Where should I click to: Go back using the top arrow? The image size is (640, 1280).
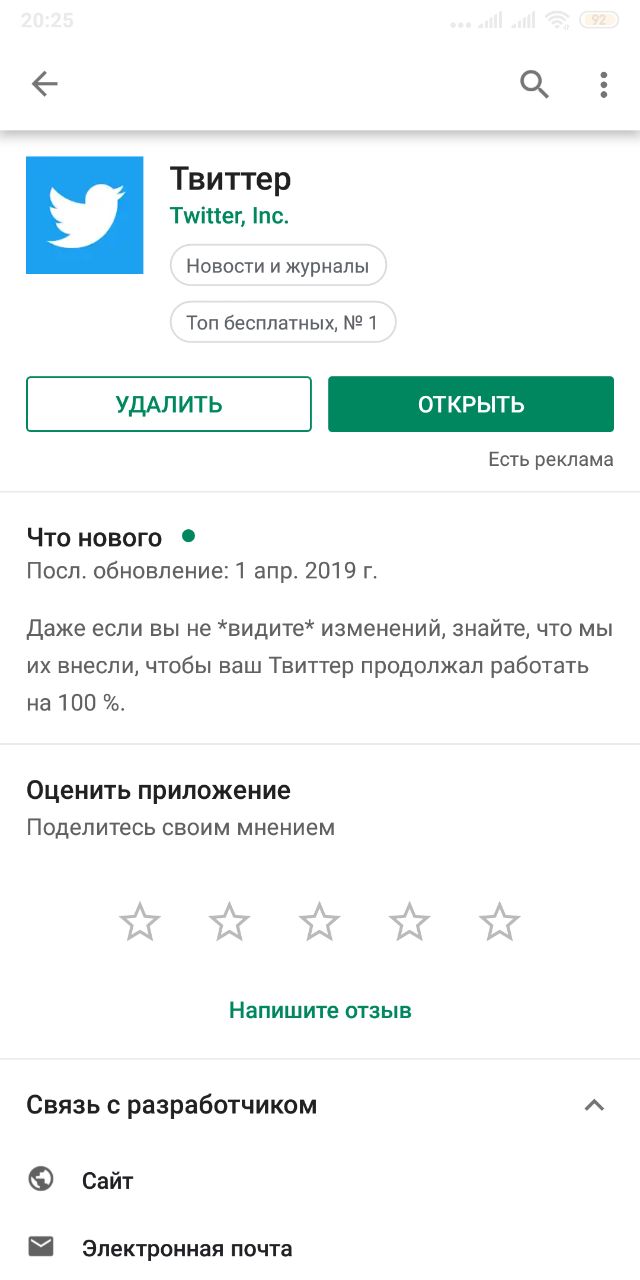[45, 85]
